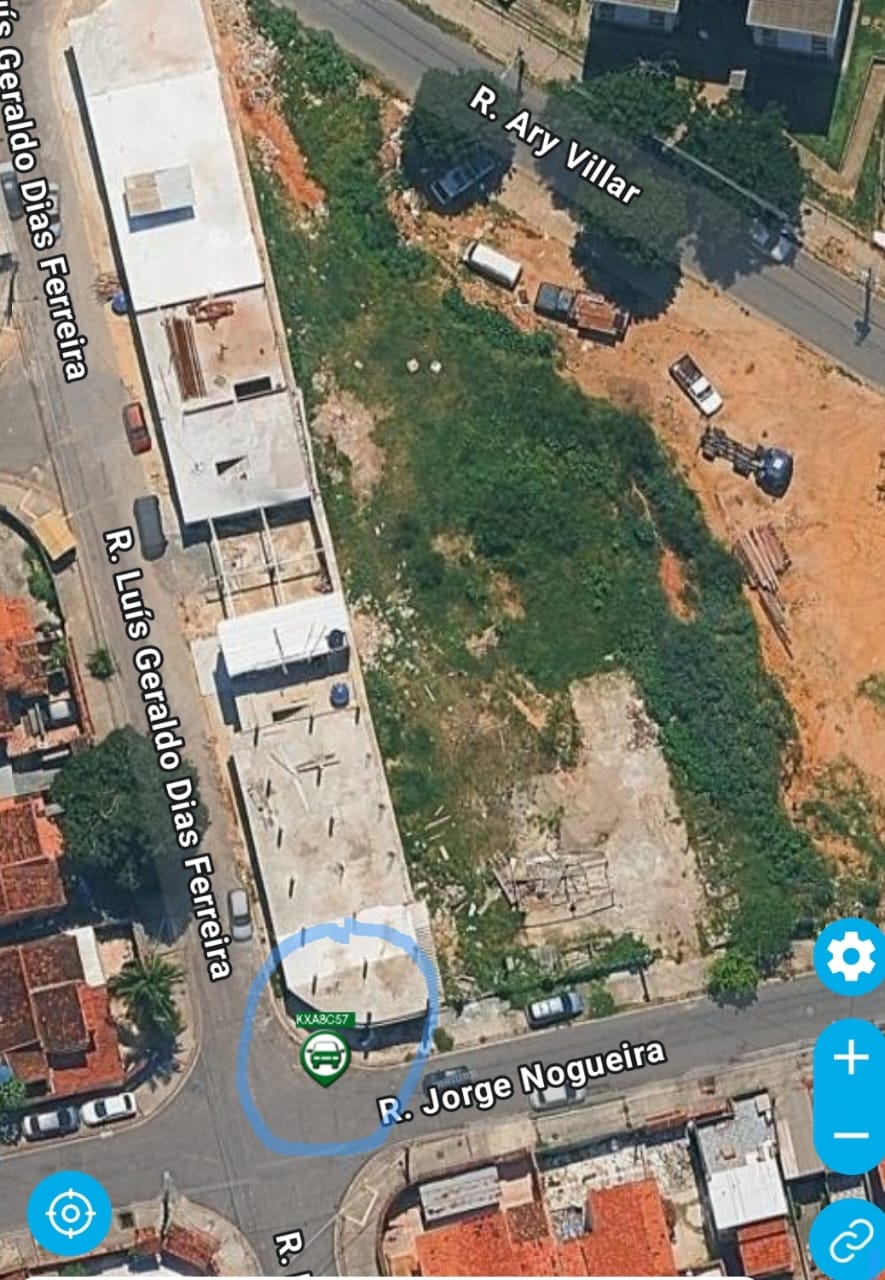Zoom out with the minus button
Image resolution: width=885 pixels, height=1280 pixels.
point(850,1135)
